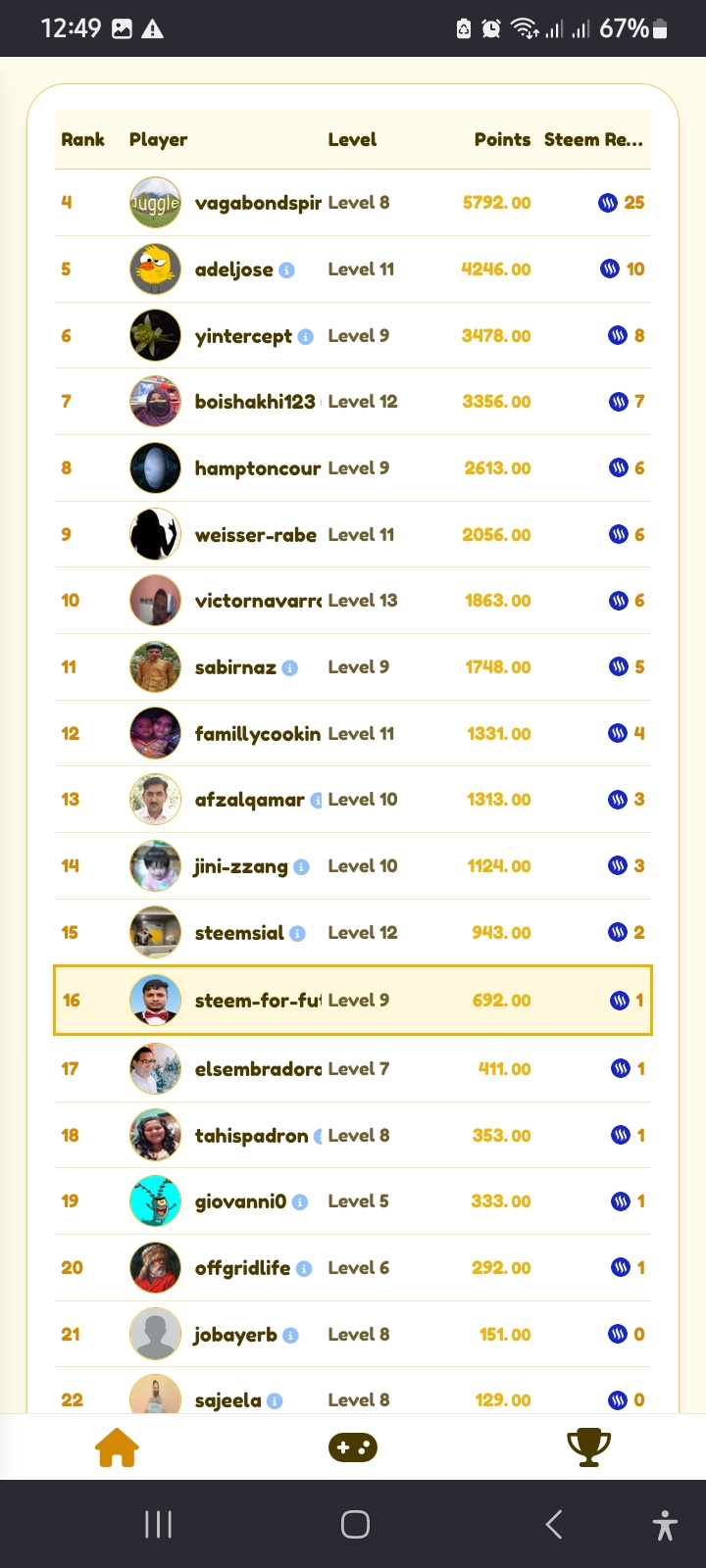View info badge beside jini-zzang
The width and height of the screenshot is (706, 1568).
[301, 867]
